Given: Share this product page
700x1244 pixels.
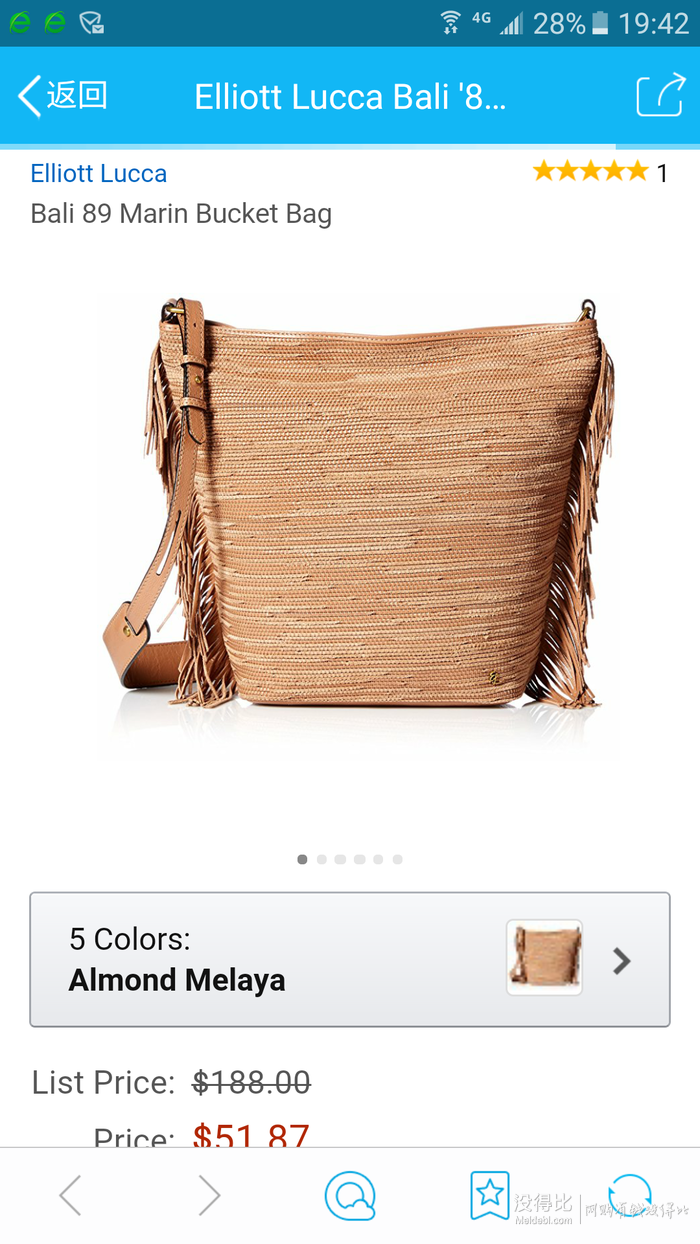Looking at the screenshot, I should pos(659,96).
